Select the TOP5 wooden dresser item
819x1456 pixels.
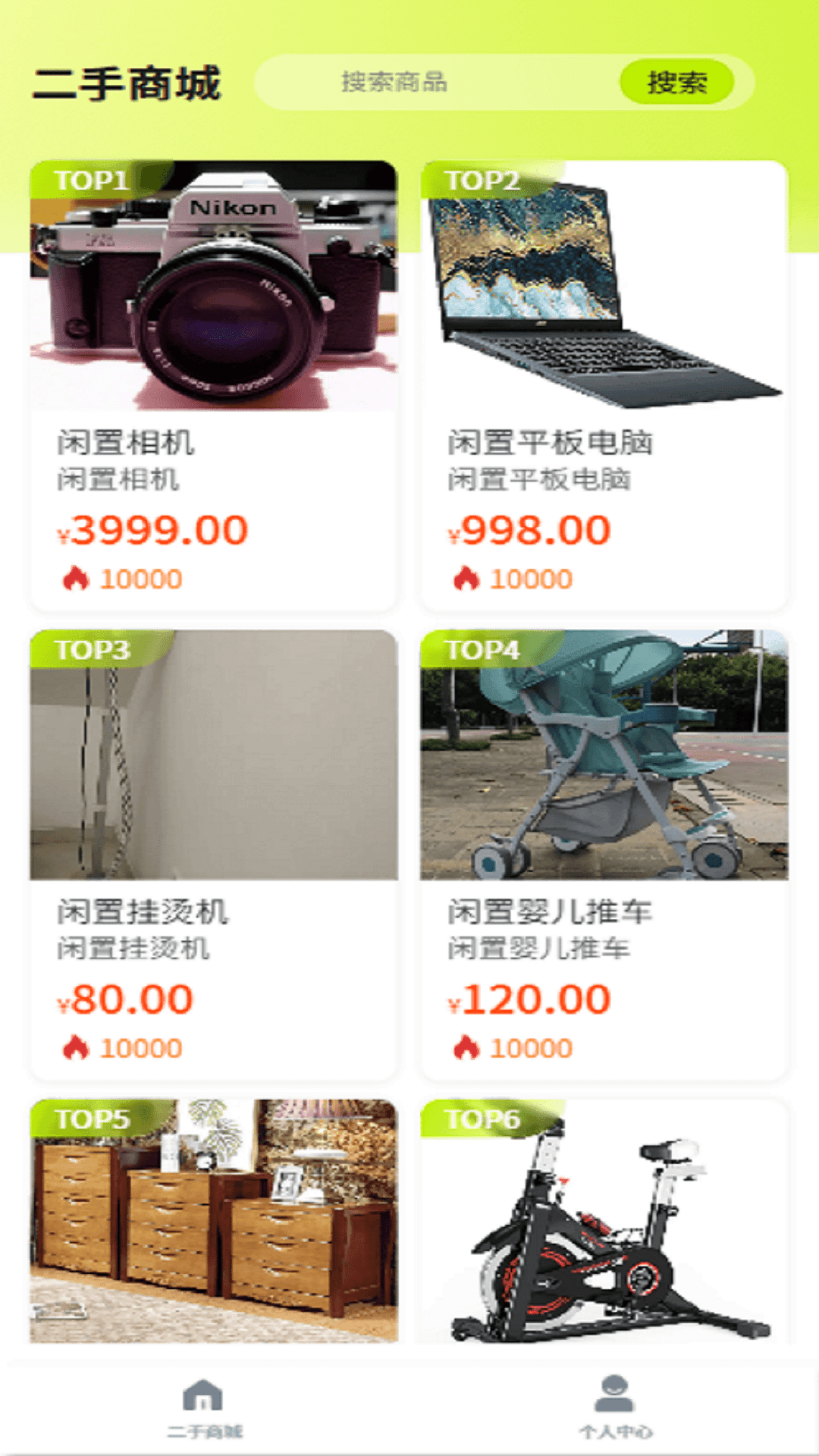coord(213,1221)
